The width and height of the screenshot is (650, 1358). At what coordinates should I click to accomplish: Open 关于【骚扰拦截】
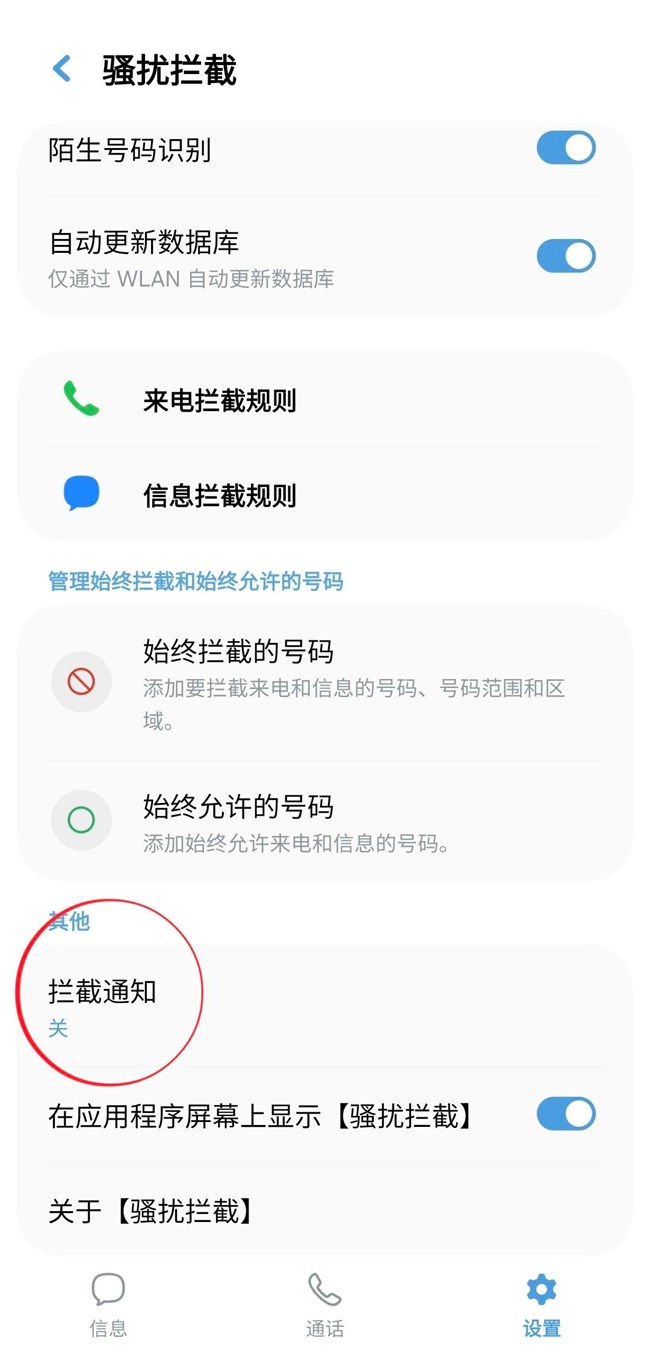[x=150, y=1211]
